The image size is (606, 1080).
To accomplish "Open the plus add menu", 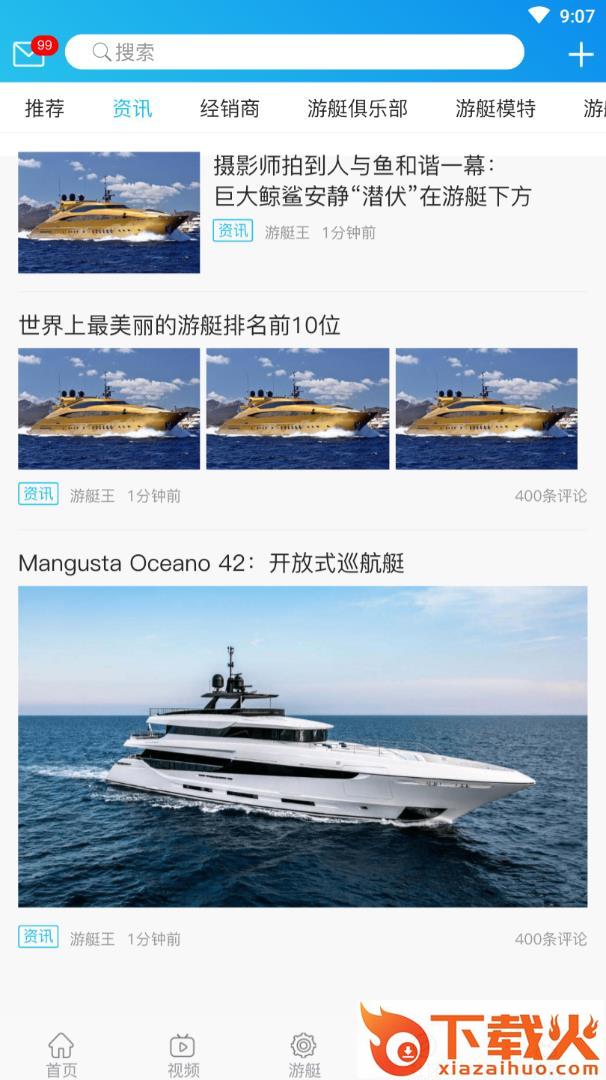I will click(580, 54).
